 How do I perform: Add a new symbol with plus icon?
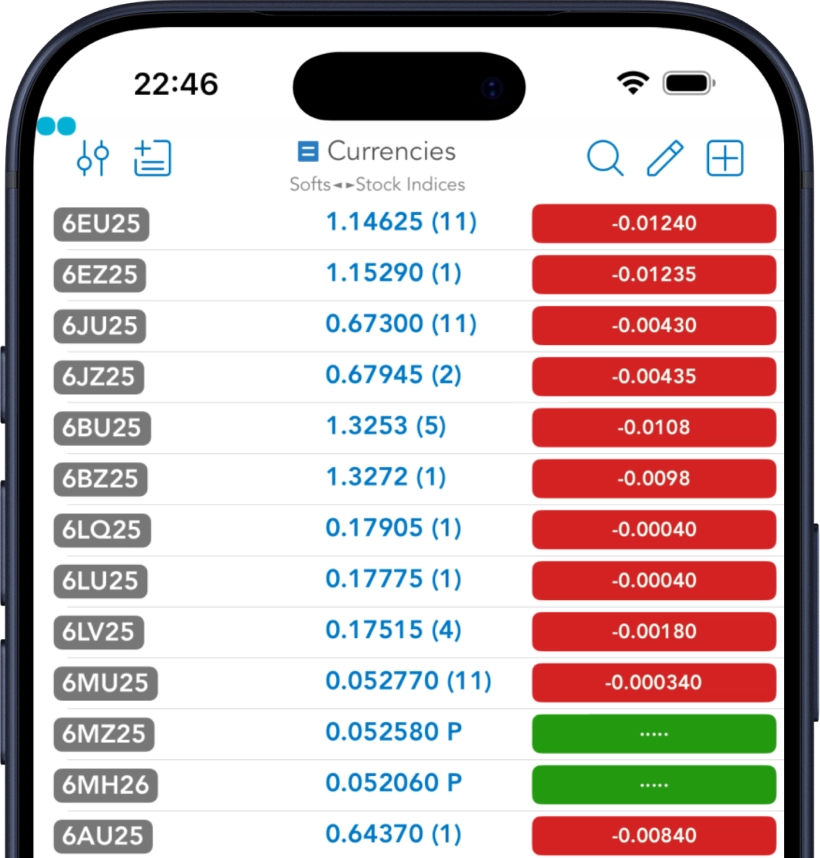725,158
